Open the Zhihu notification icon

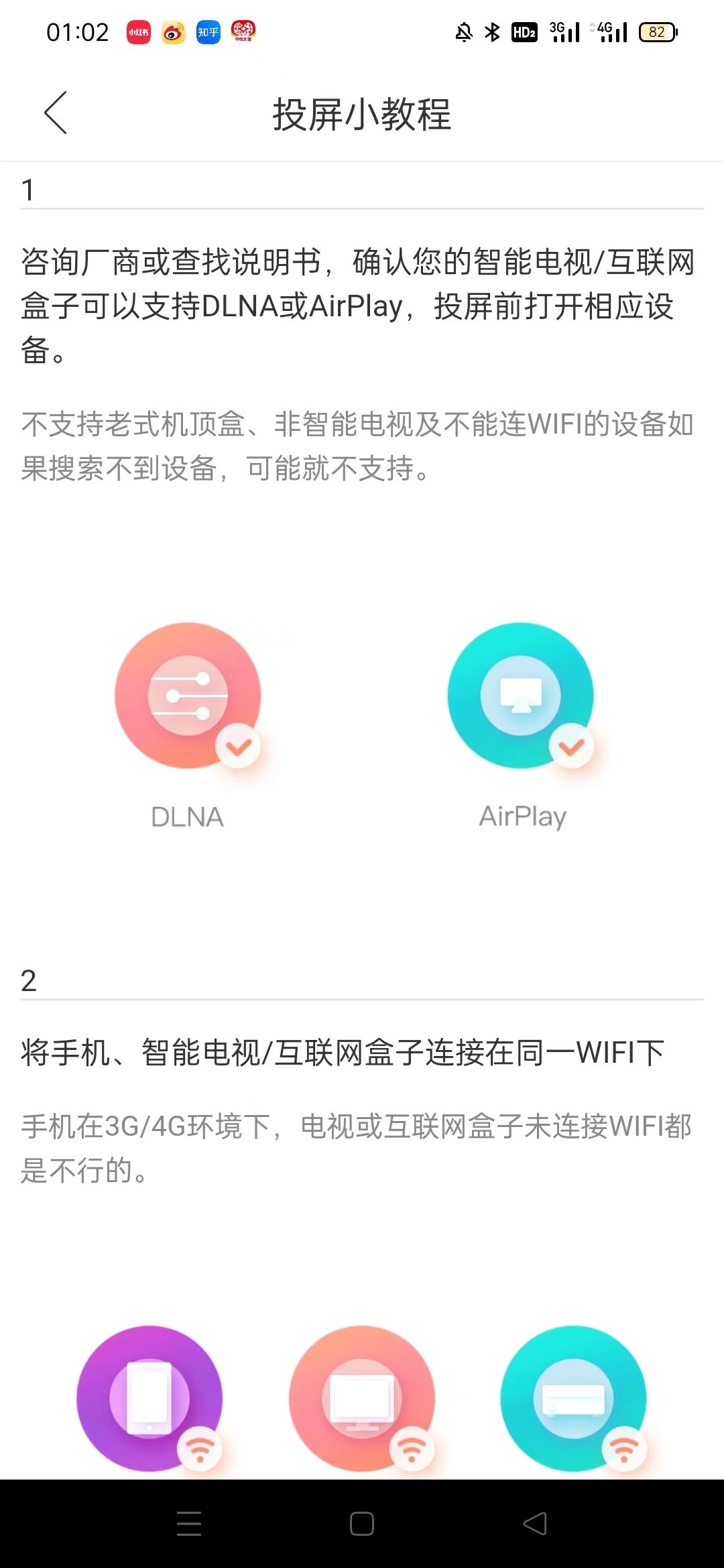208,32
